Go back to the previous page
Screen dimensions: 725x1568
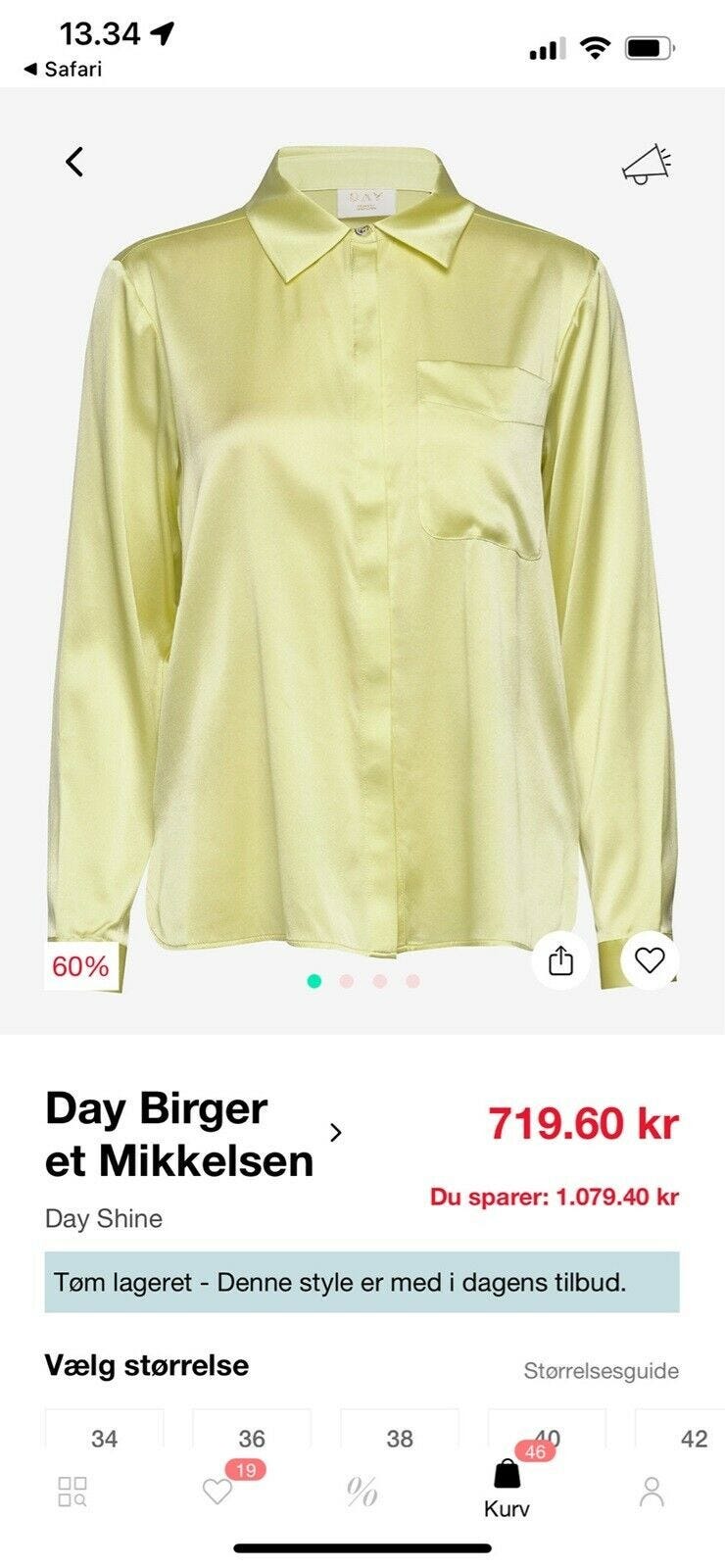click(74, 162)
